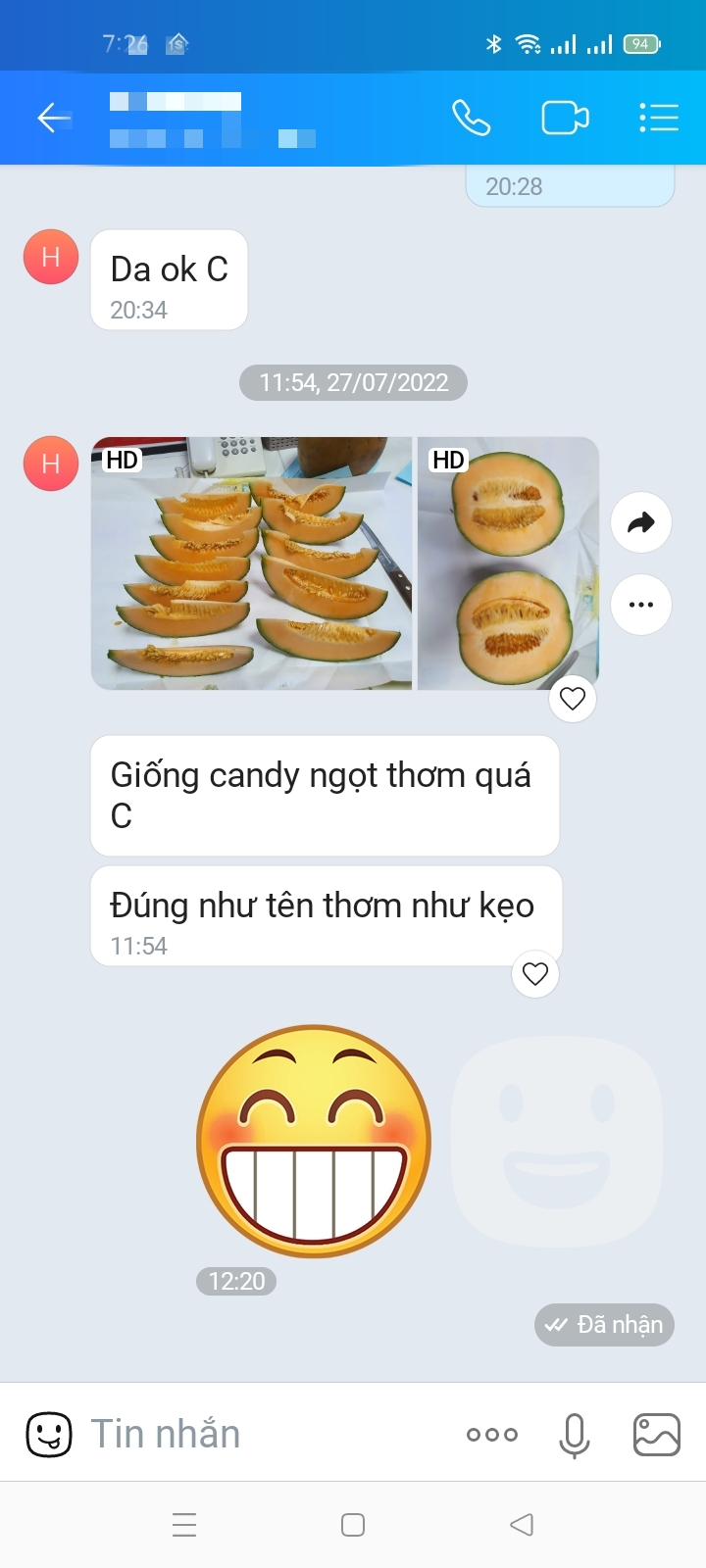The width and height of the screenshot is (706, 1568).
Task: Open the photo of sliced melon wedges
Action: [251, 563]
